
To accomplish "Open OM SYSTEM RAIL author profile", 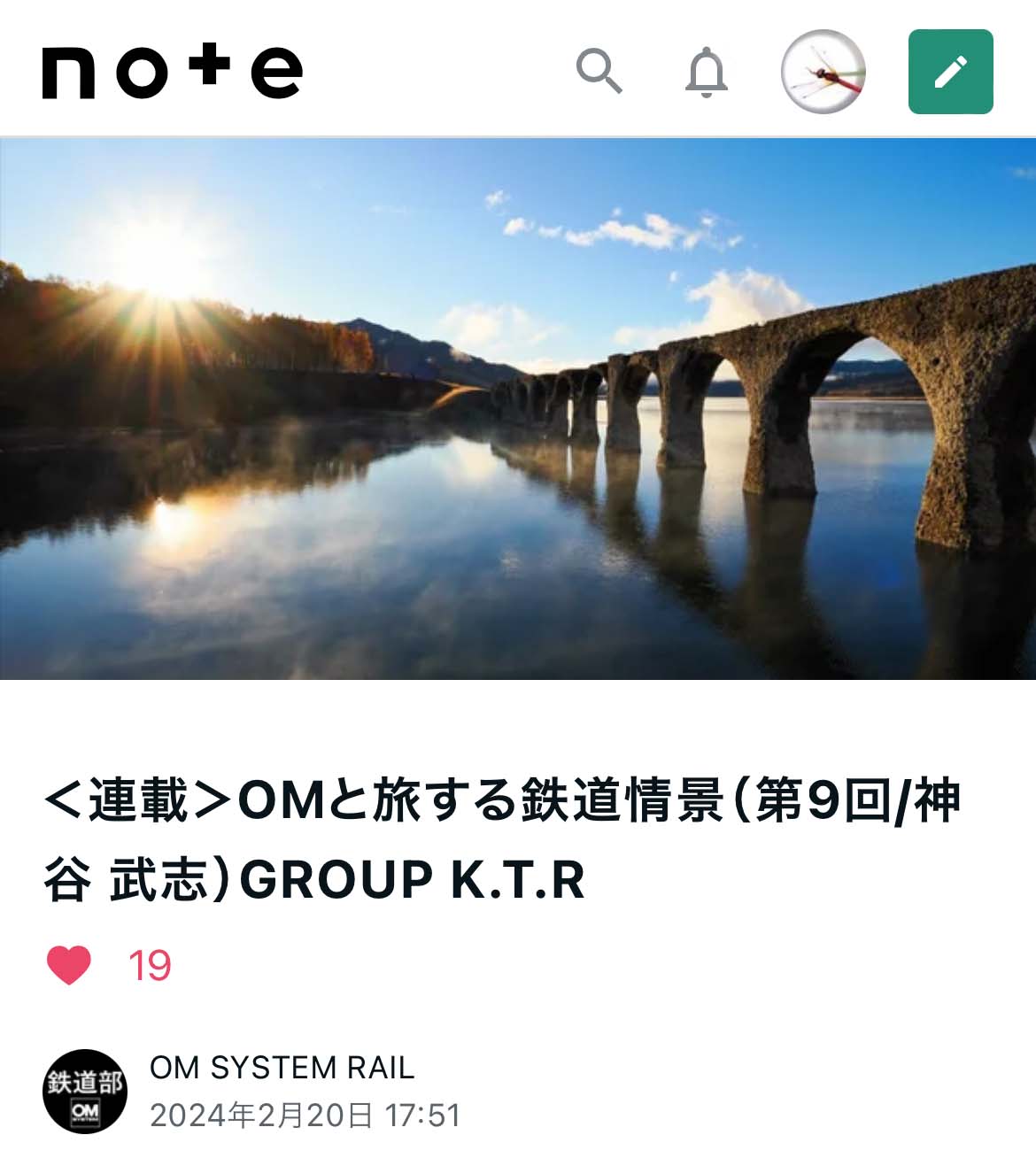I will point(282,1068).
